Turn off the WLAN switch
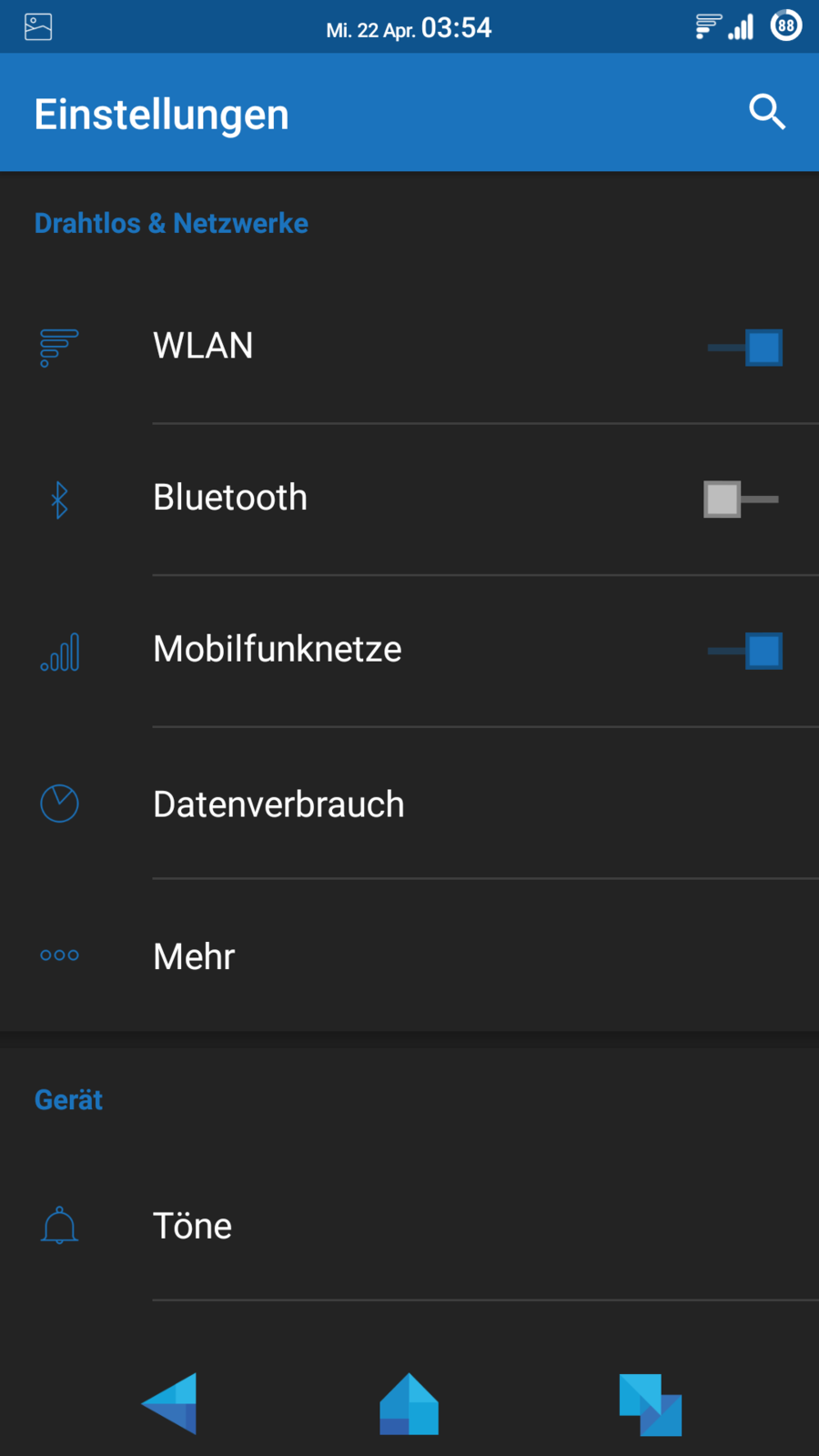 [745, 347]
